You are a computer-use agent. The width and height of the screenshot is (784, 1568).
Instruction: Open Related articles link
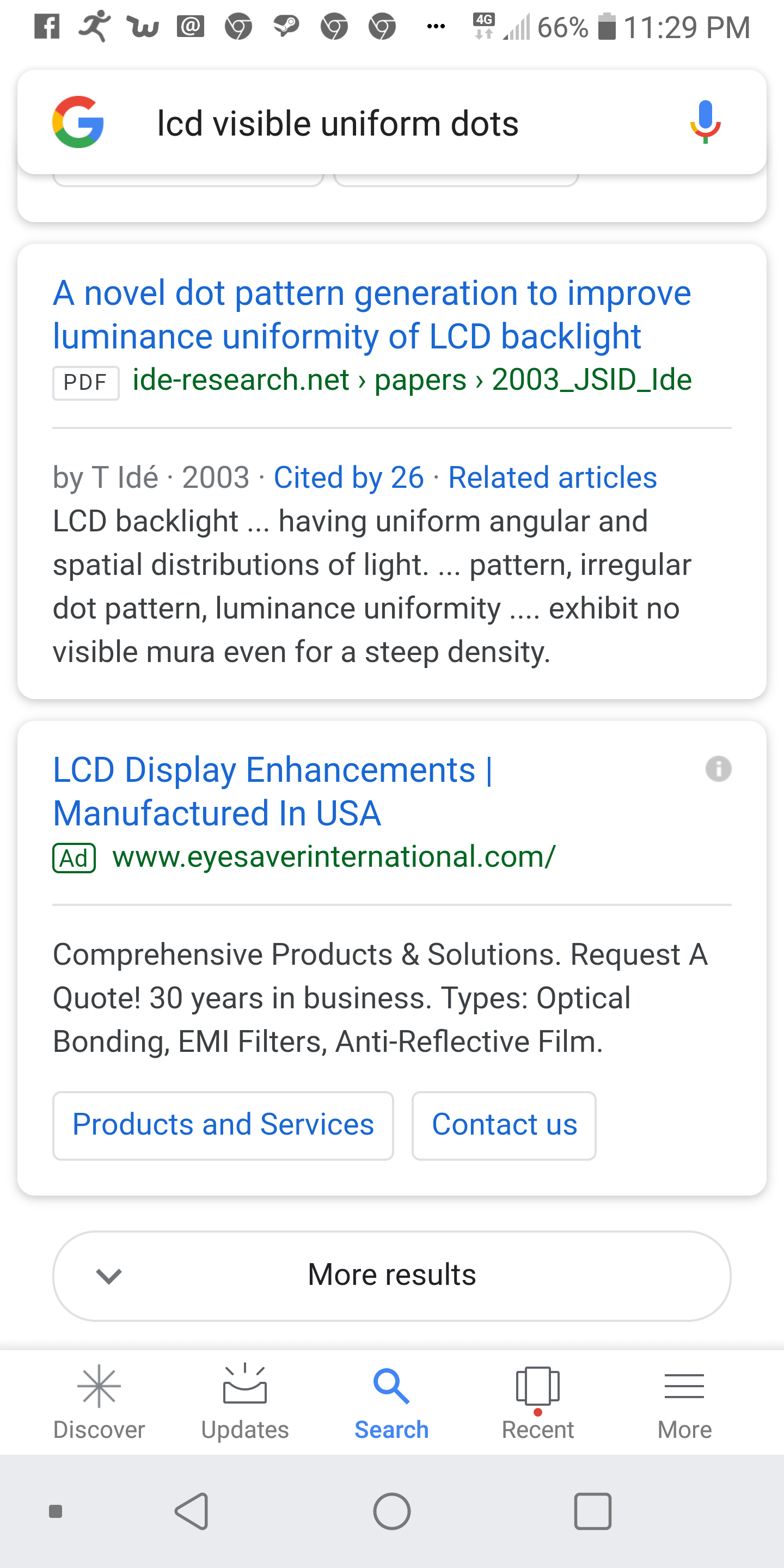(x=552, y=477)
